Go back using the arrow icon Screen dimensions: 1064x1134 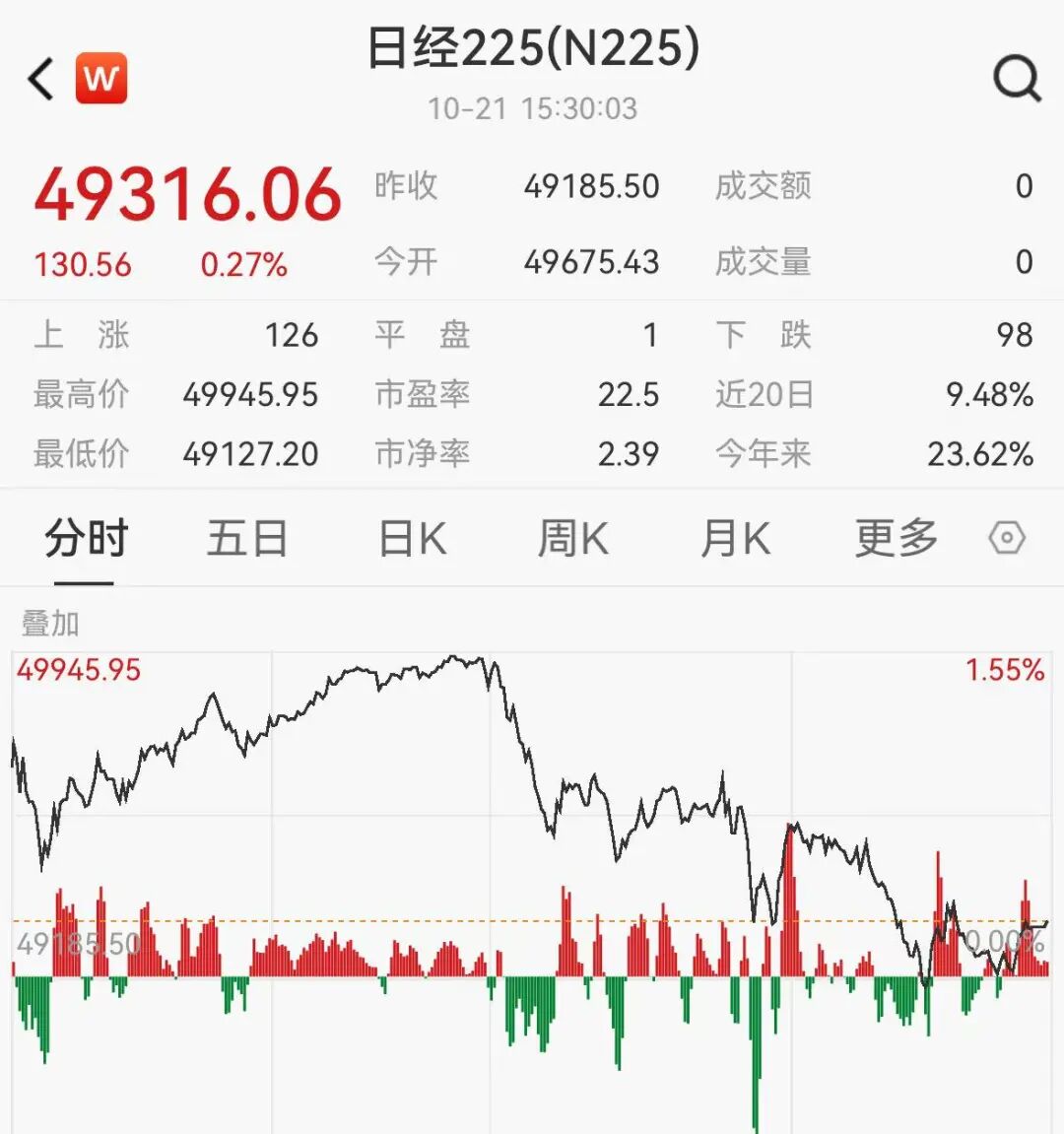[41, 79]
